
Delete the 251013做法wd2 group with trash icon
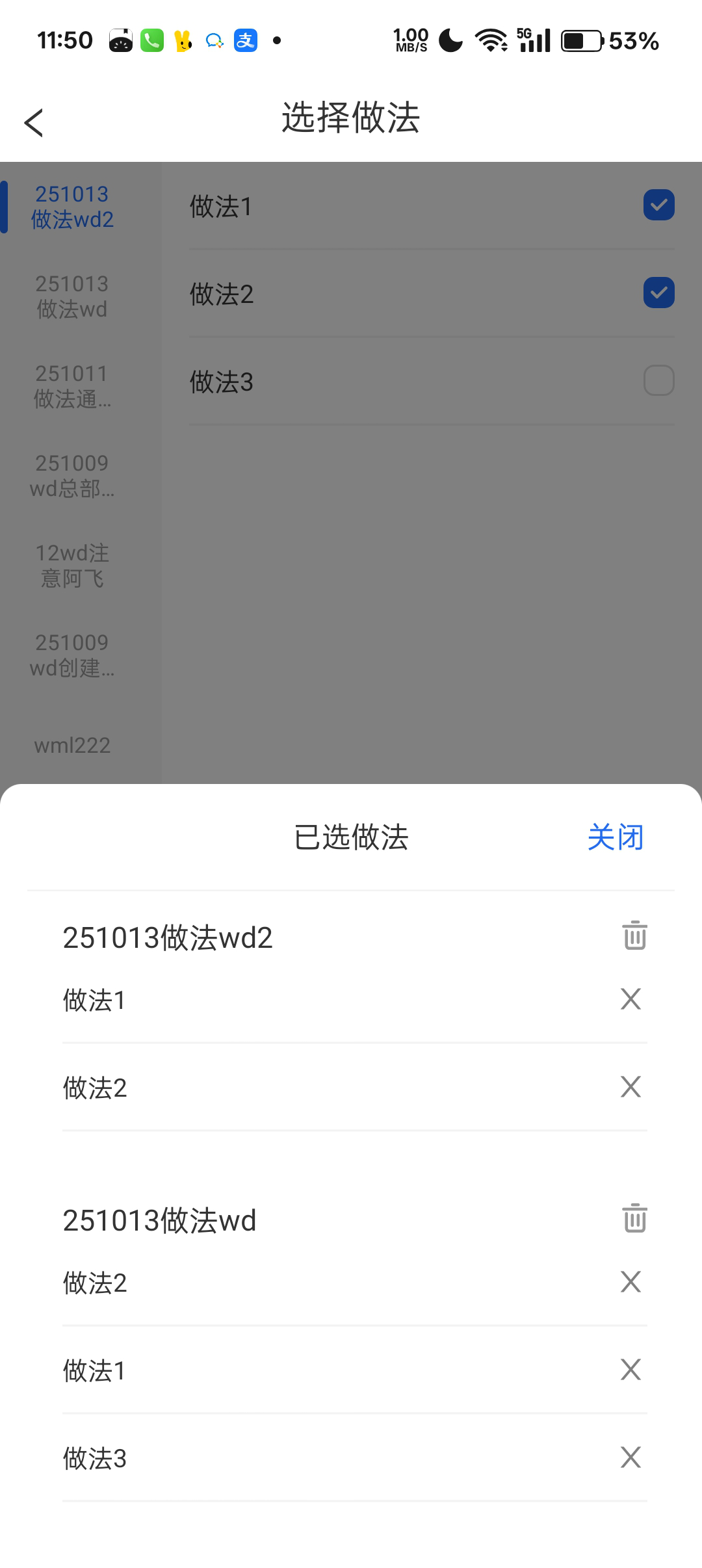[634, 936]
